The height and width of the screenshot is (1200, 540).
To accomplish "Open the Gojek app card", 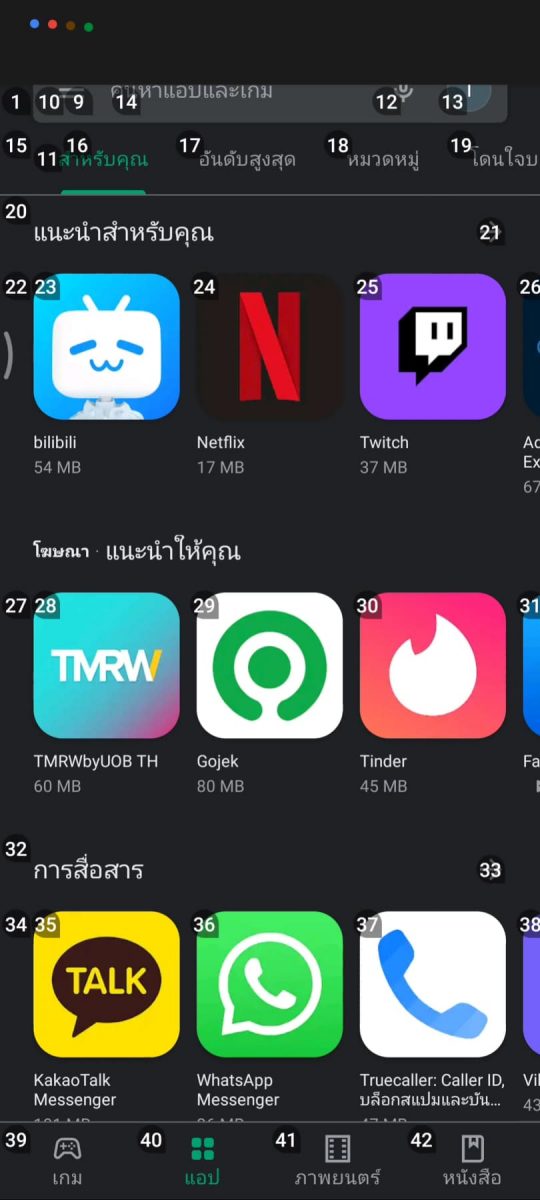I will point(270,694).
